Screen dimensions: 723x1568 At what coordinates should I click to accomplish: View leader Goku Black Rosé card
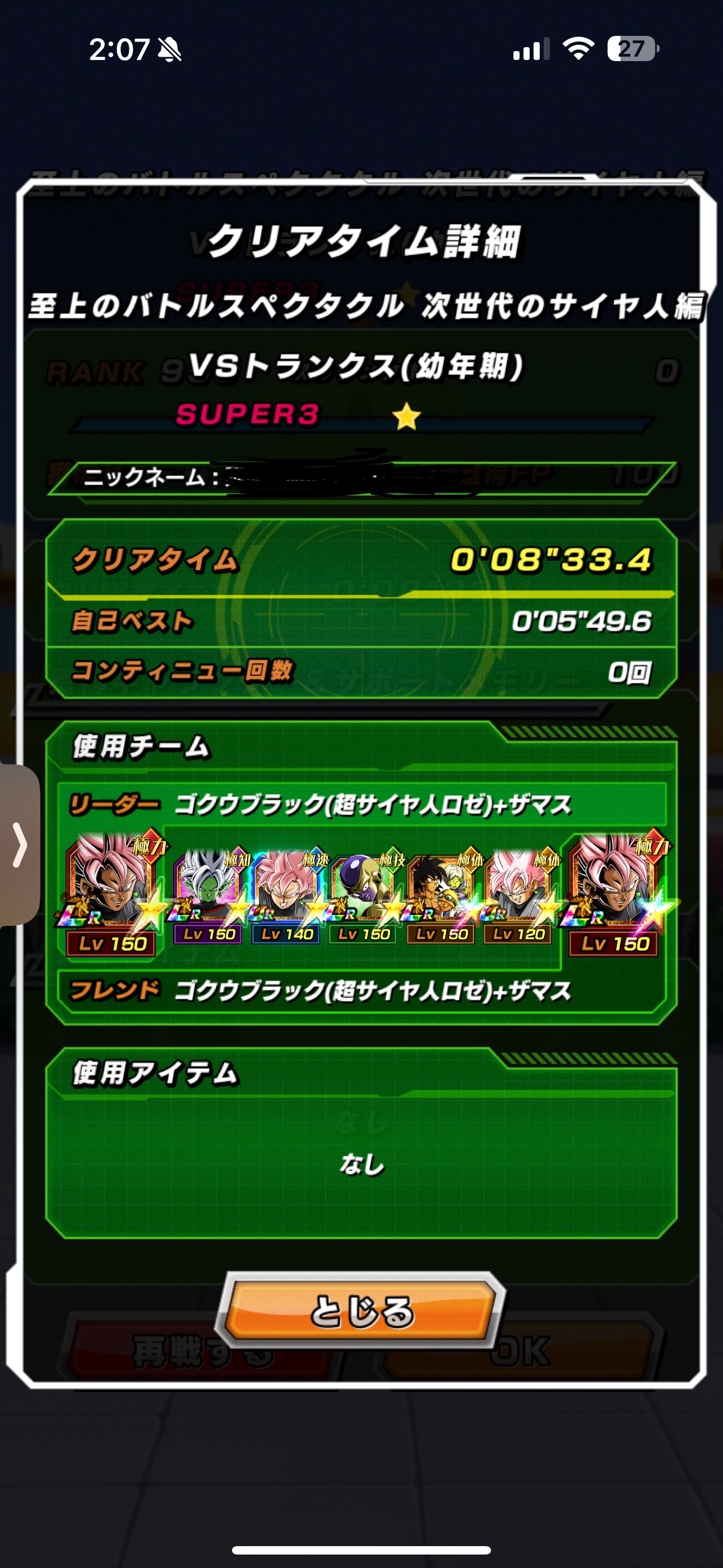112,891
